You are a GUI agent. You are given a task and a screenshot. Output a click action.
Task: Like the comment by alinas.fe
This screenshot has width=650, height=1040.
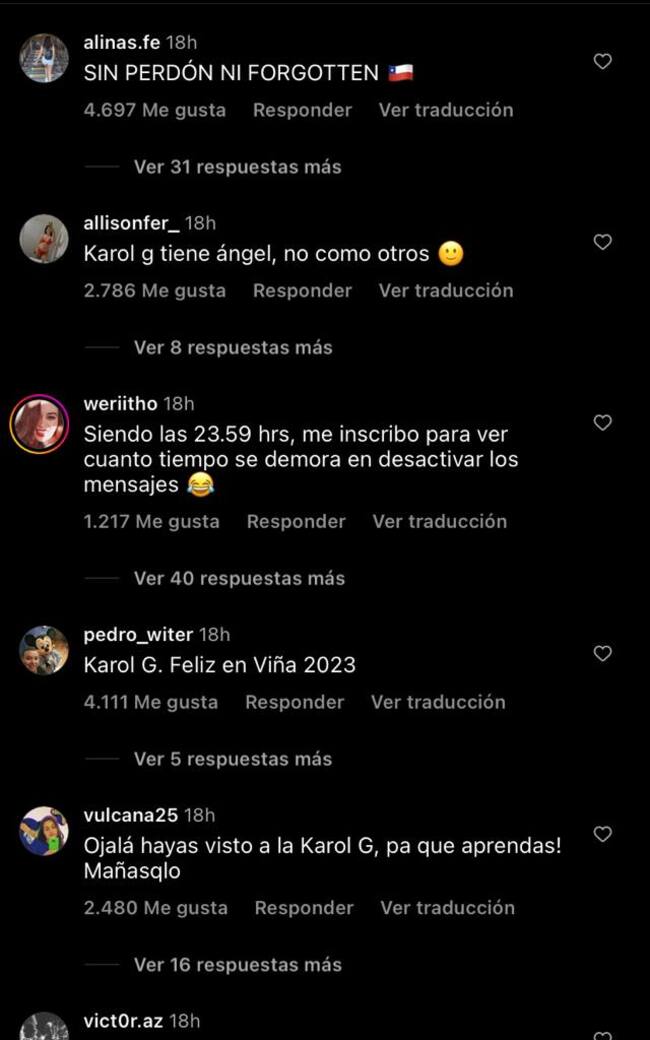coord(602,62)
